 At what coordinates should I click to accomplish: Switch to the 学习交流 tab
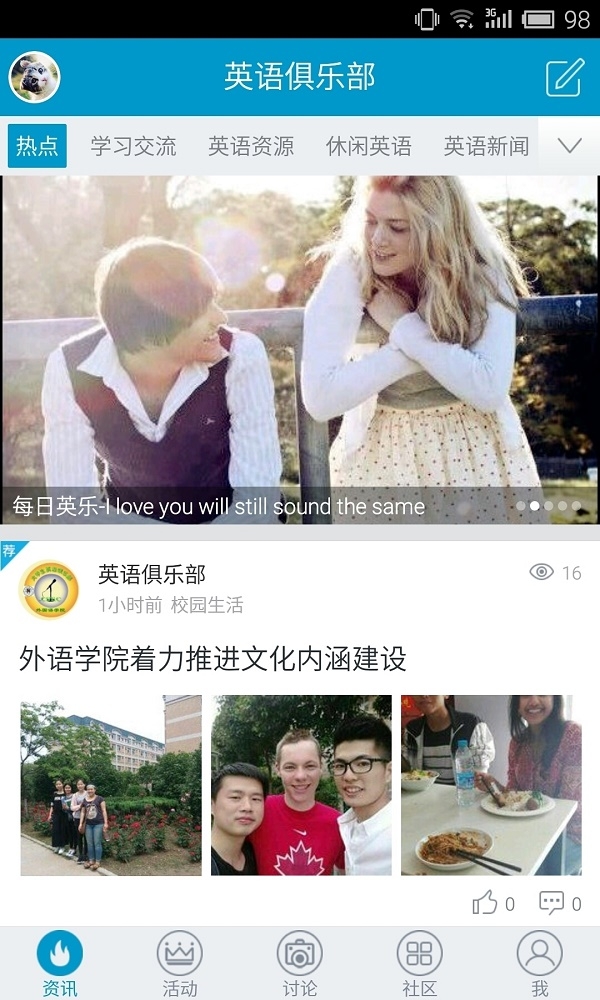click(x=133, y=146)
